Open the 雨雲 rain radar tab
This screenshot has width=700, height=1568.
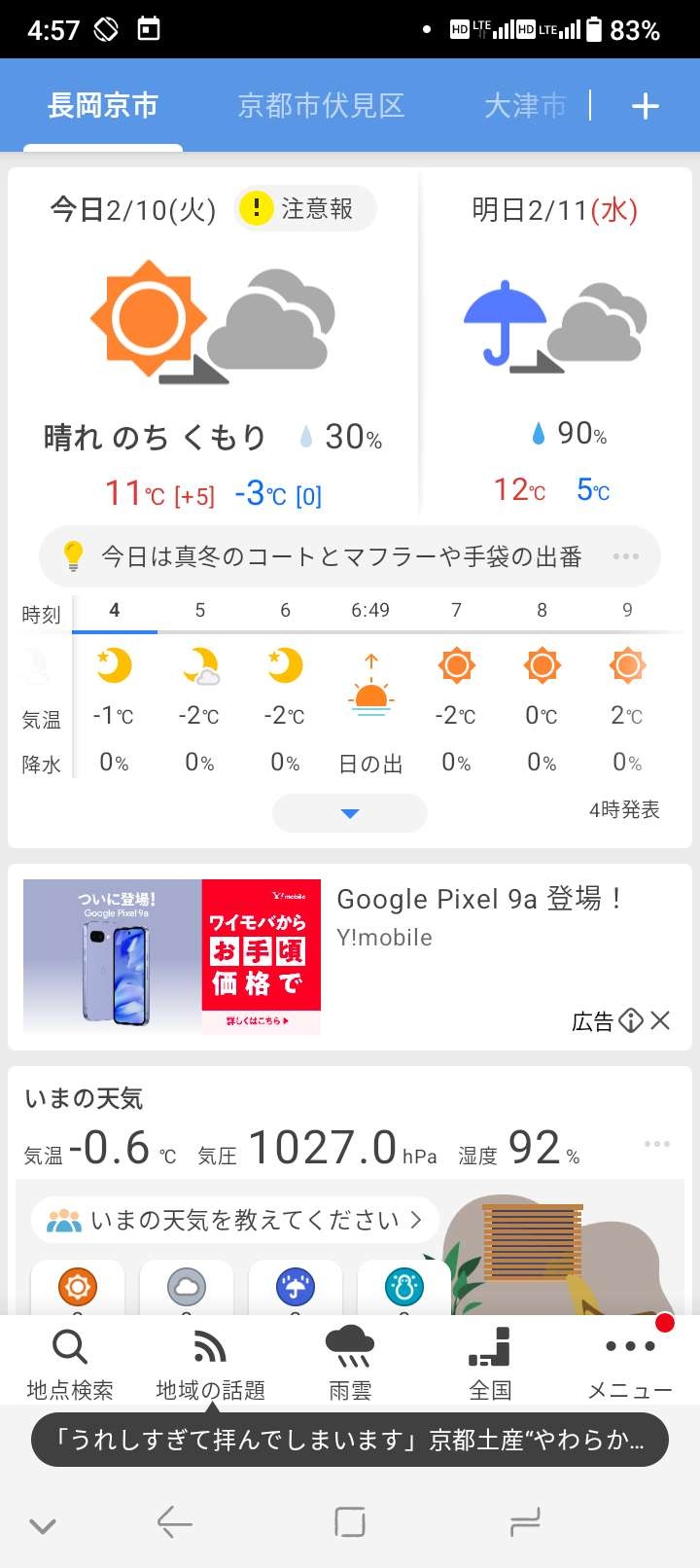(x=350, y=1364)
